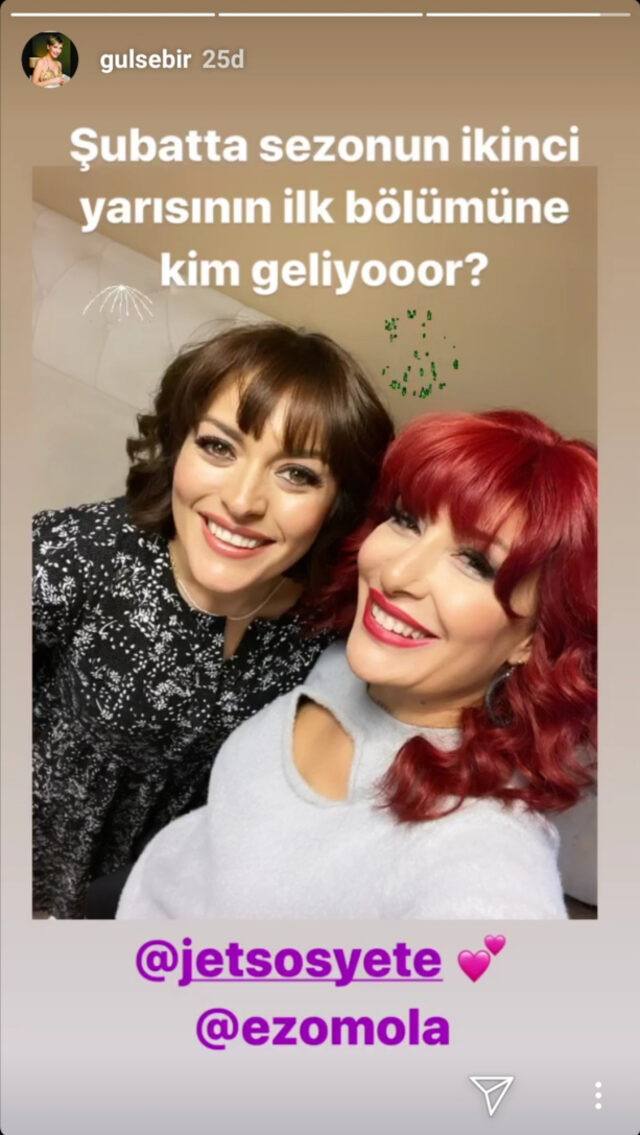
Task: Open the @jetsosyete mention
Action: pos(289,962)
